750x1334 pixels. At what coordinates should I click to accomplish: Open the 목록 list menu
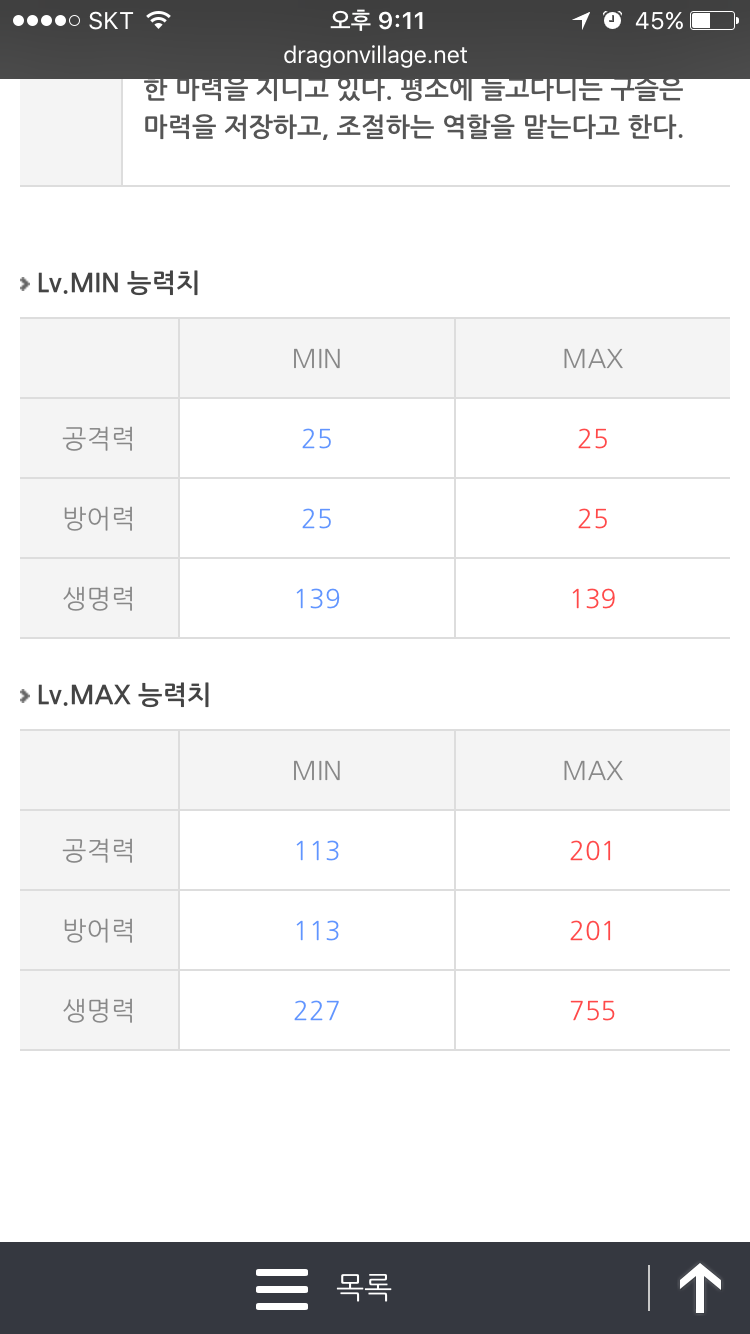[323, 1288]
